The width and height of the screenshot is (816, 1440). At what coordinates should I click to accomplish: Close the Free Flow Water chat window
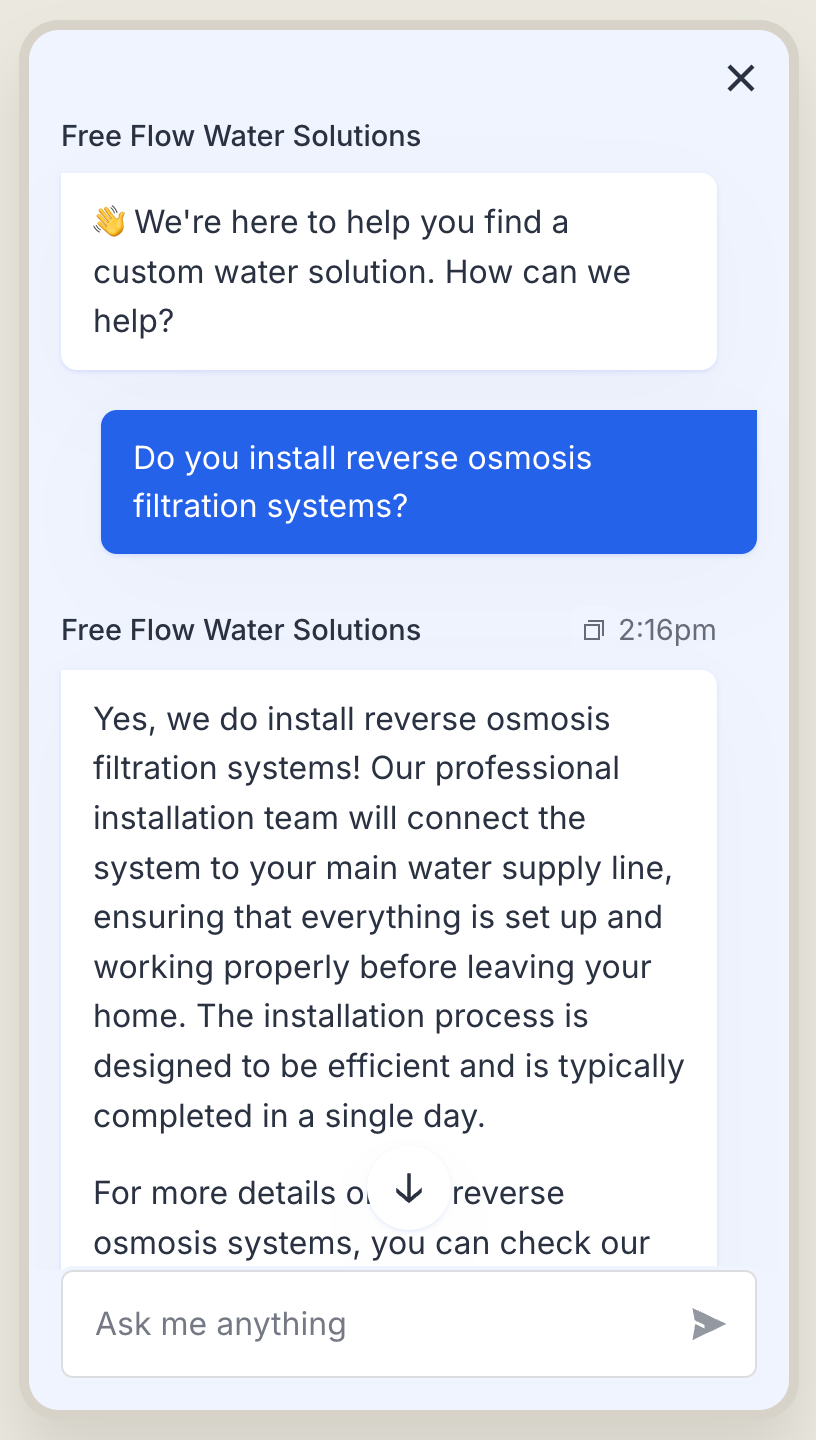click(740, 78)
